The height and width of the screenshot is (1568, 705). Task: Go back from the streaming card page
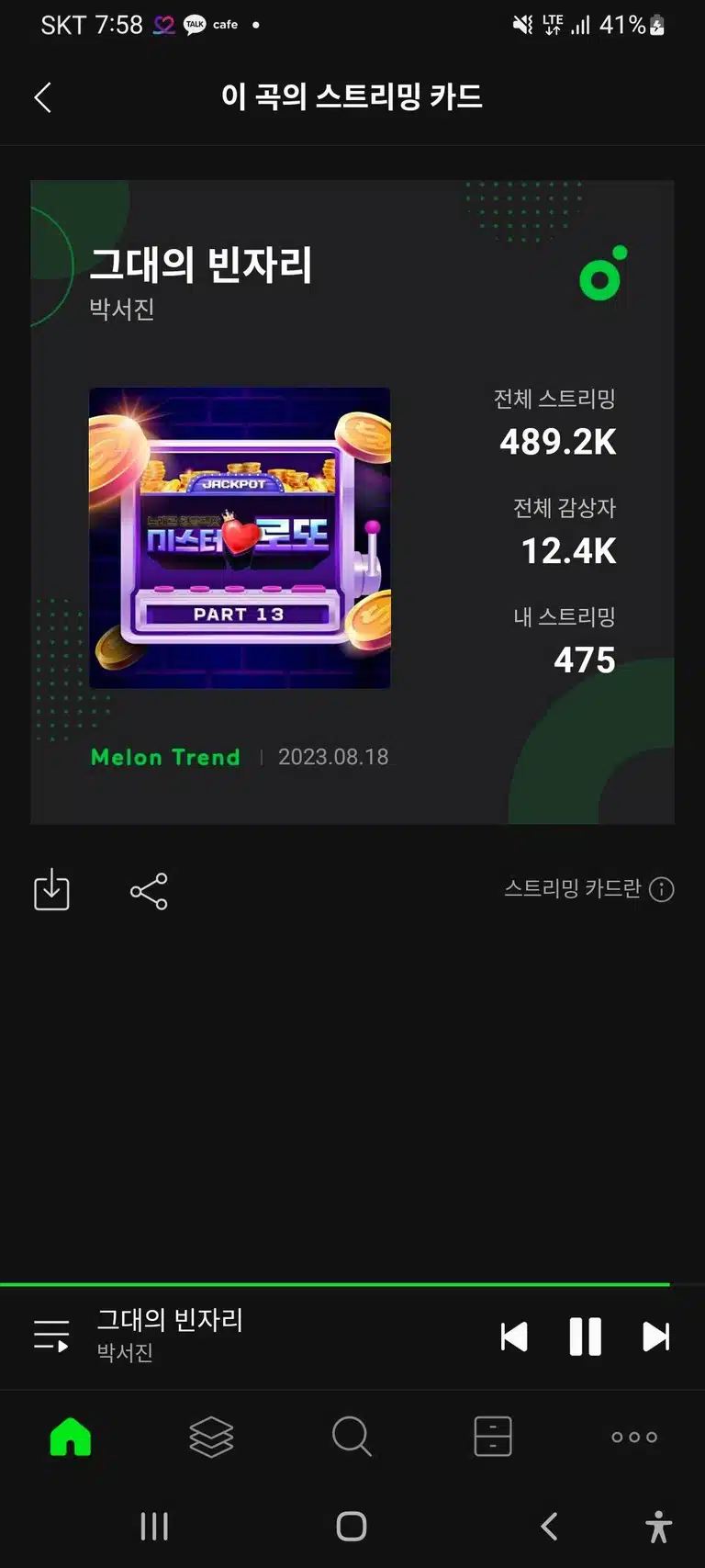tap(42, 97)
